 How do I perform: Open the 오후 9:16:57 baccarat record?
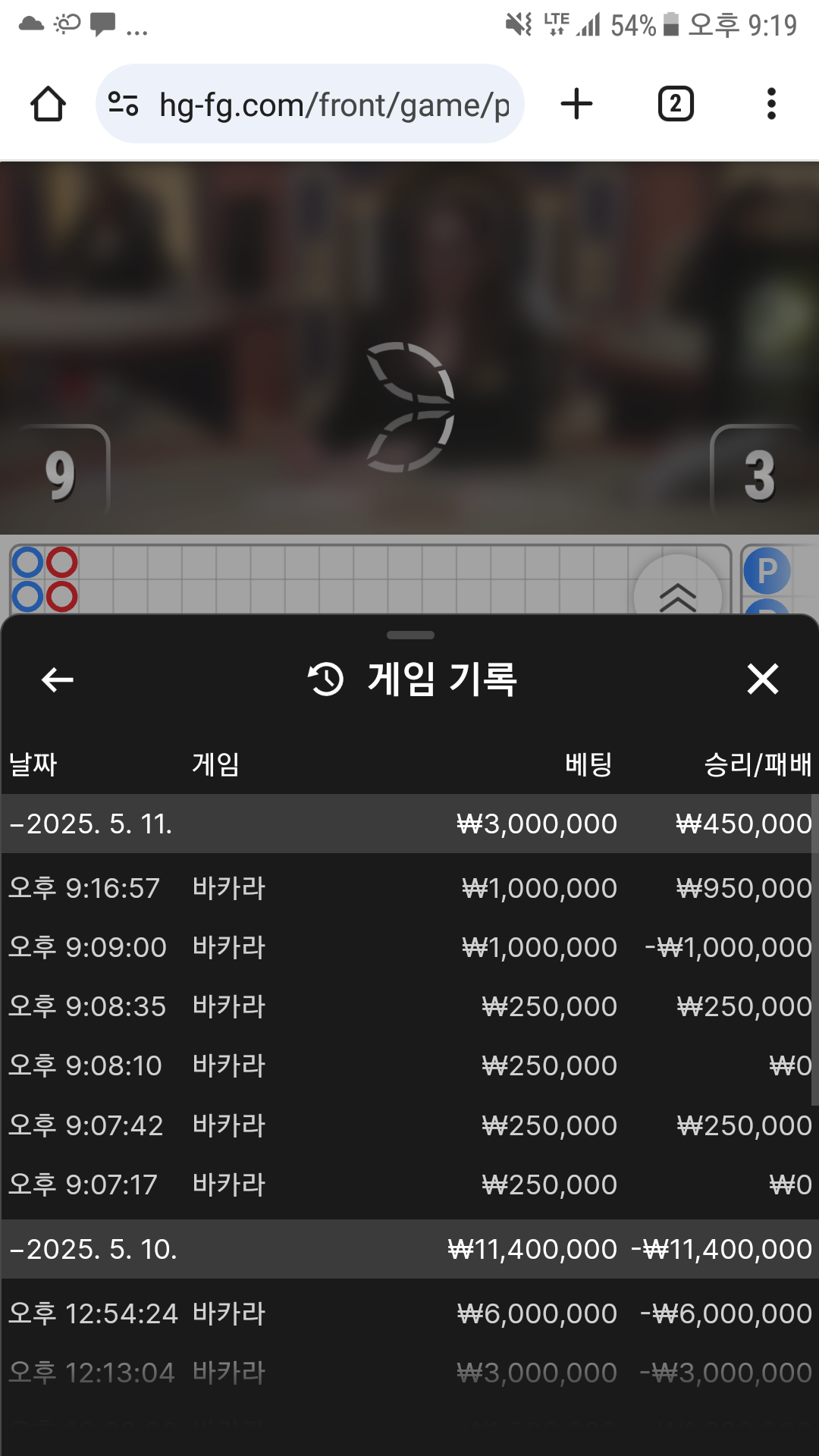[x=409, y=888]
